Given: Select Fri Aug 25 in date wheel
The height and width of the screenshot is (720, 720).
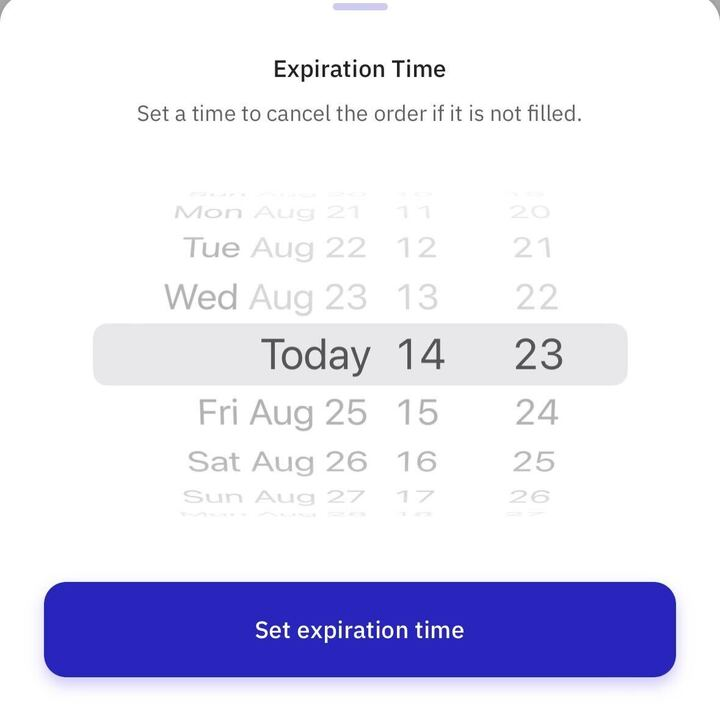Looking at the screenshot, I should pyautogui.click(x=283, y=412).
